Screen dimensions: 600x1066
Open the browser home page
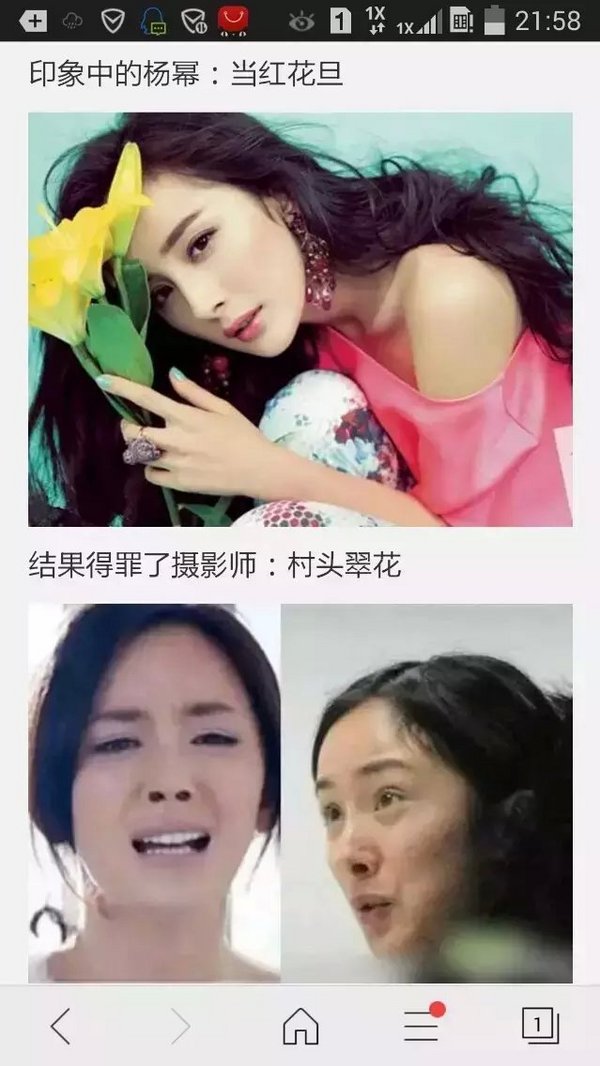coord(300,1026)
